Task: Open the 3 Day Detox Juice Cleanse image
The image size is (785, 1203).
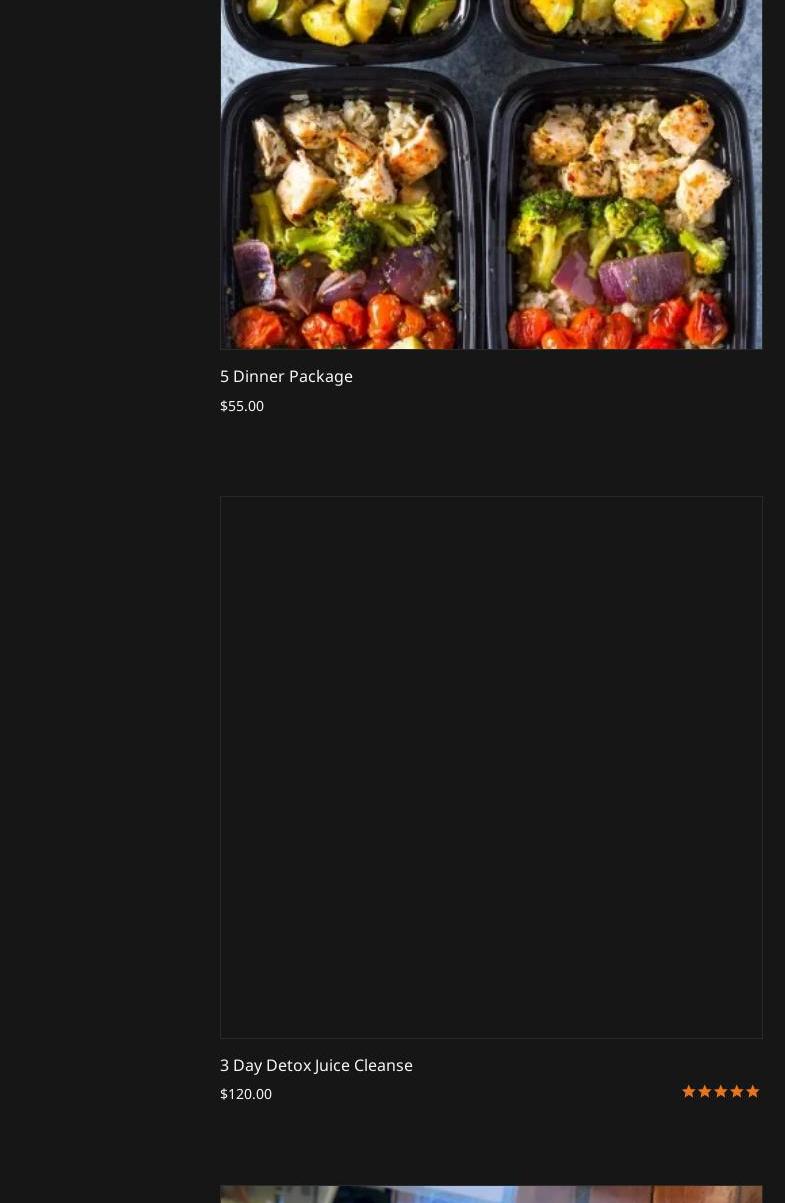Action: (491, 767)
